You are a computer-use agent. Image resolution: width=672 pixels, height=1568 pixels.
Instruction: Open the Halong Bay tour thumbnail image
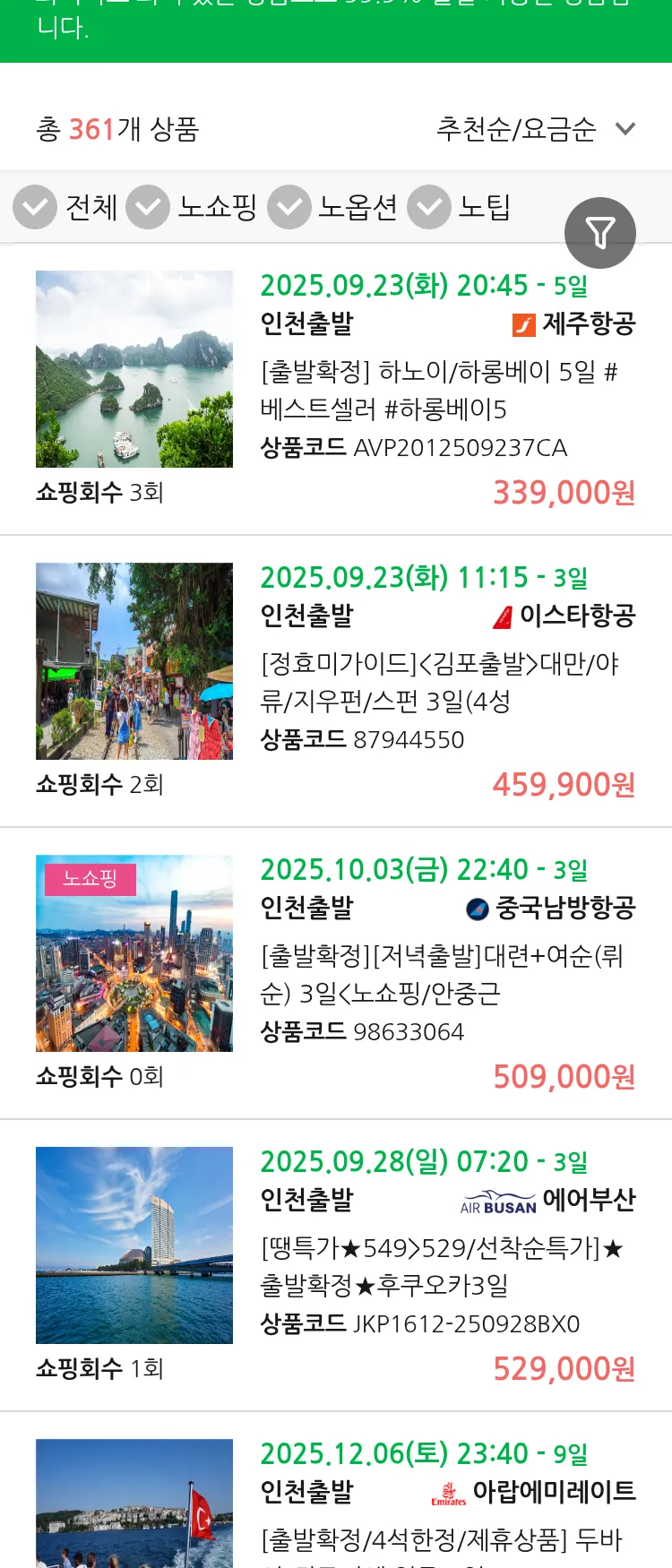pos(134,367)
